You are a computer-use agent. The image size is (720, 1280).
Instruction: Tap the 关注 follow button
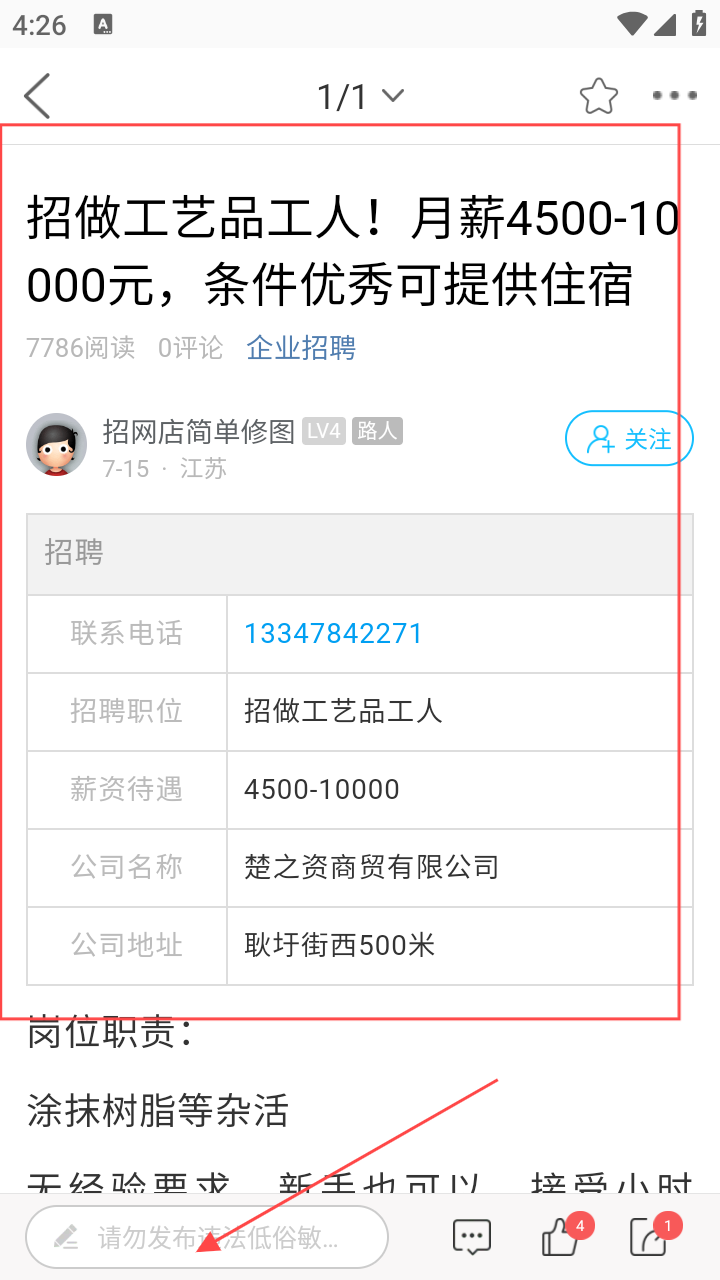[629, 438]
